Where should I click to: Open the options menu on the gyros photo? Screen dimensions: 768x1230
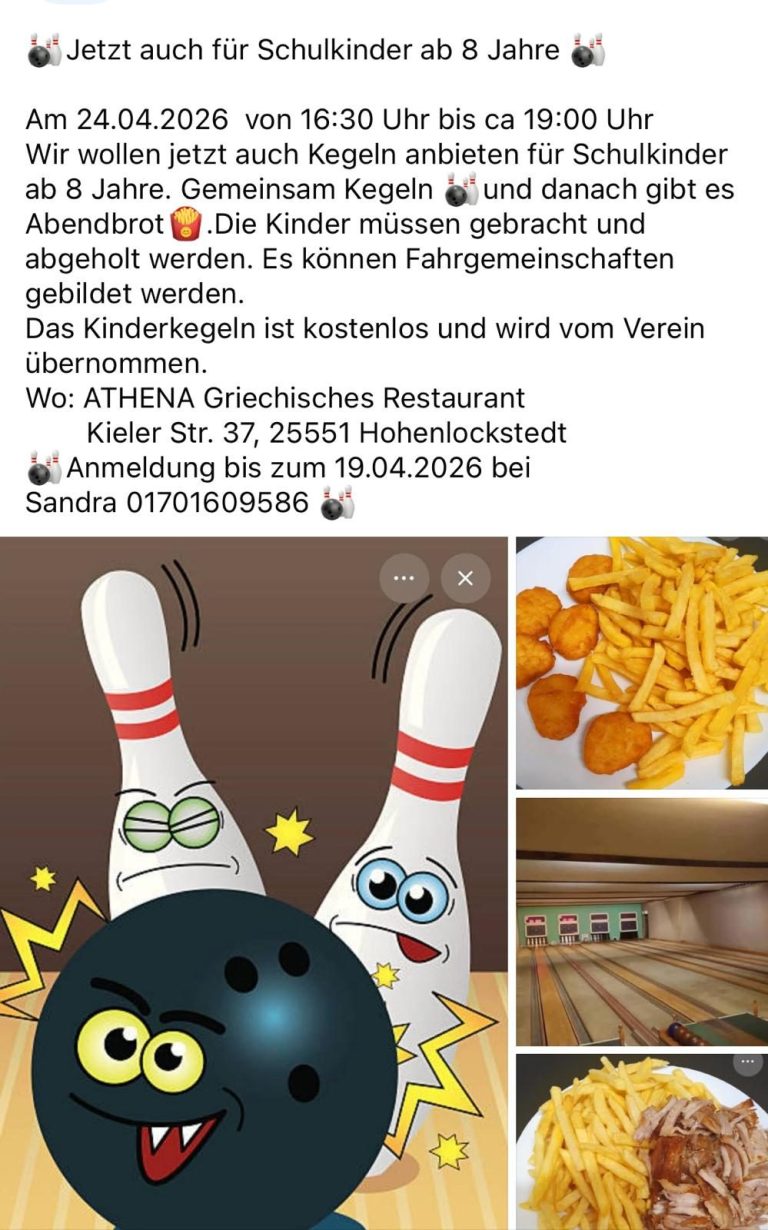click(747, 1062)
